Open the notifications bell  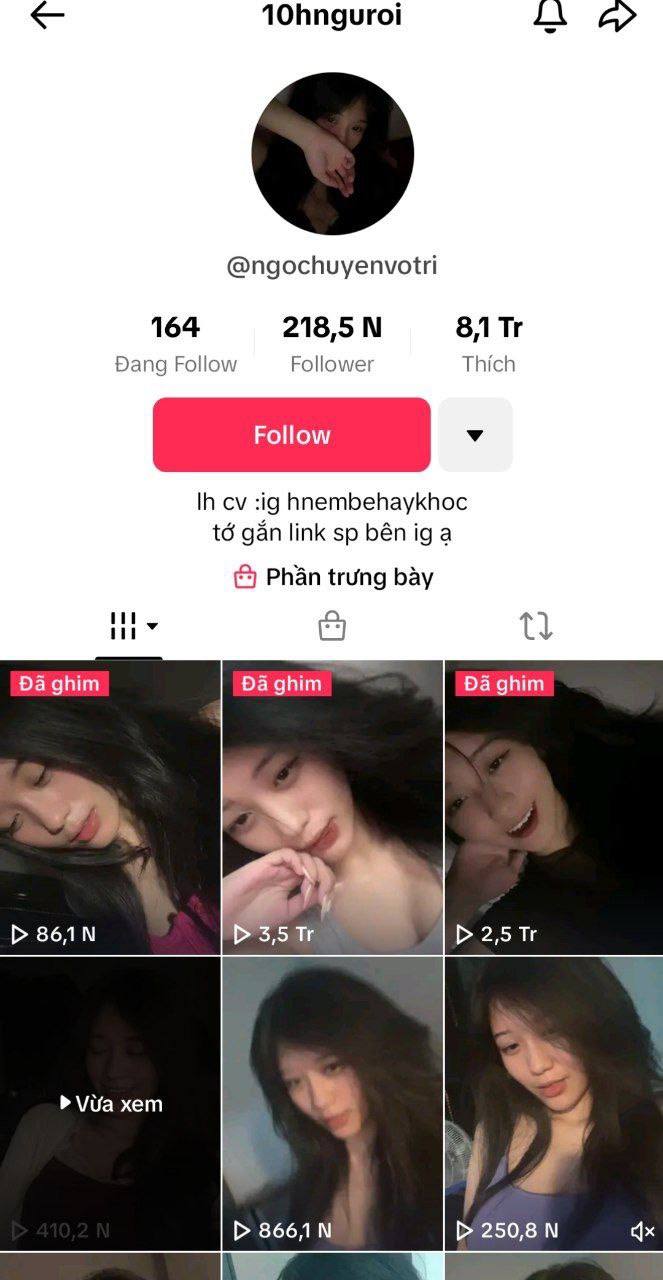pos(551,16)
